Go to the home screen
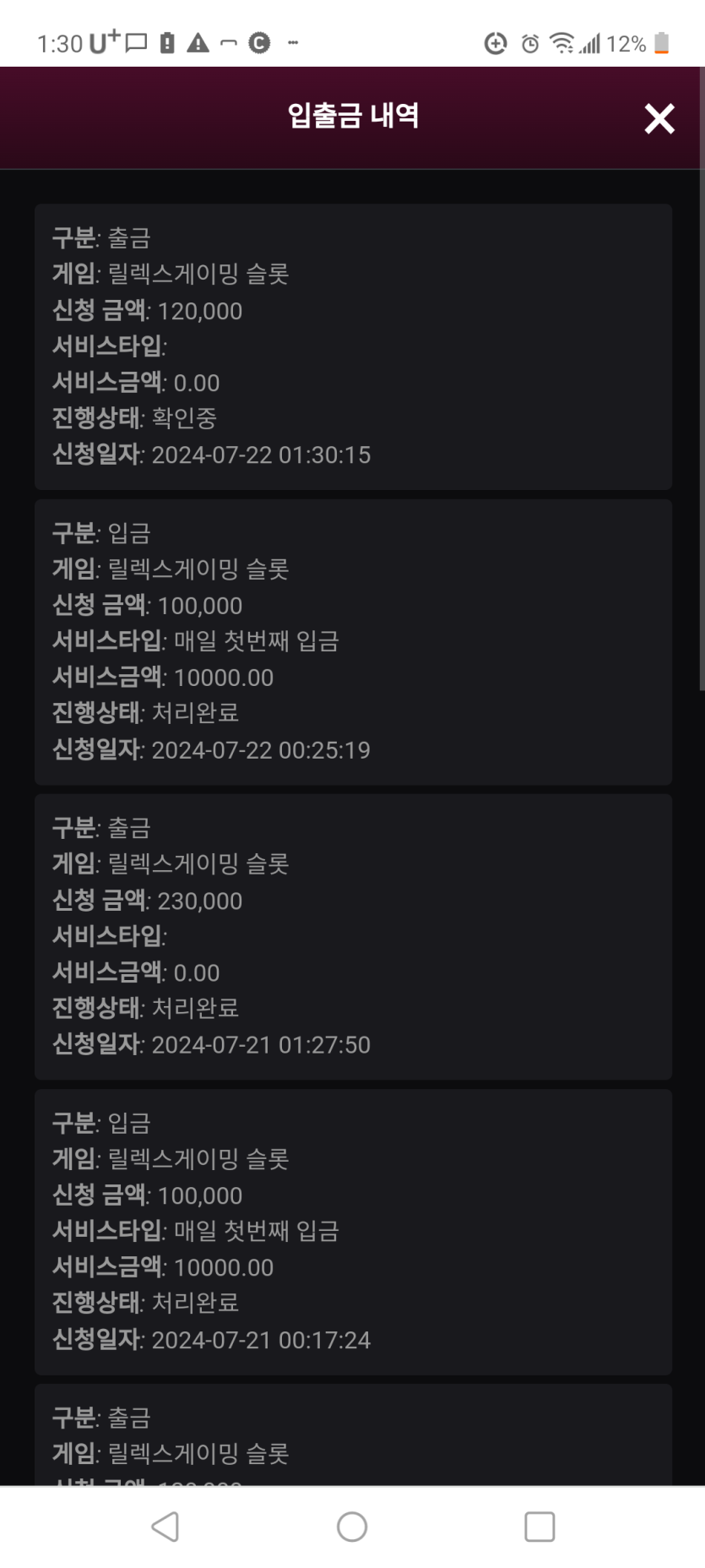Image resolution: width=705 pixels, height=1568 pixels. pyautogui.click(x=352, y=1526)
